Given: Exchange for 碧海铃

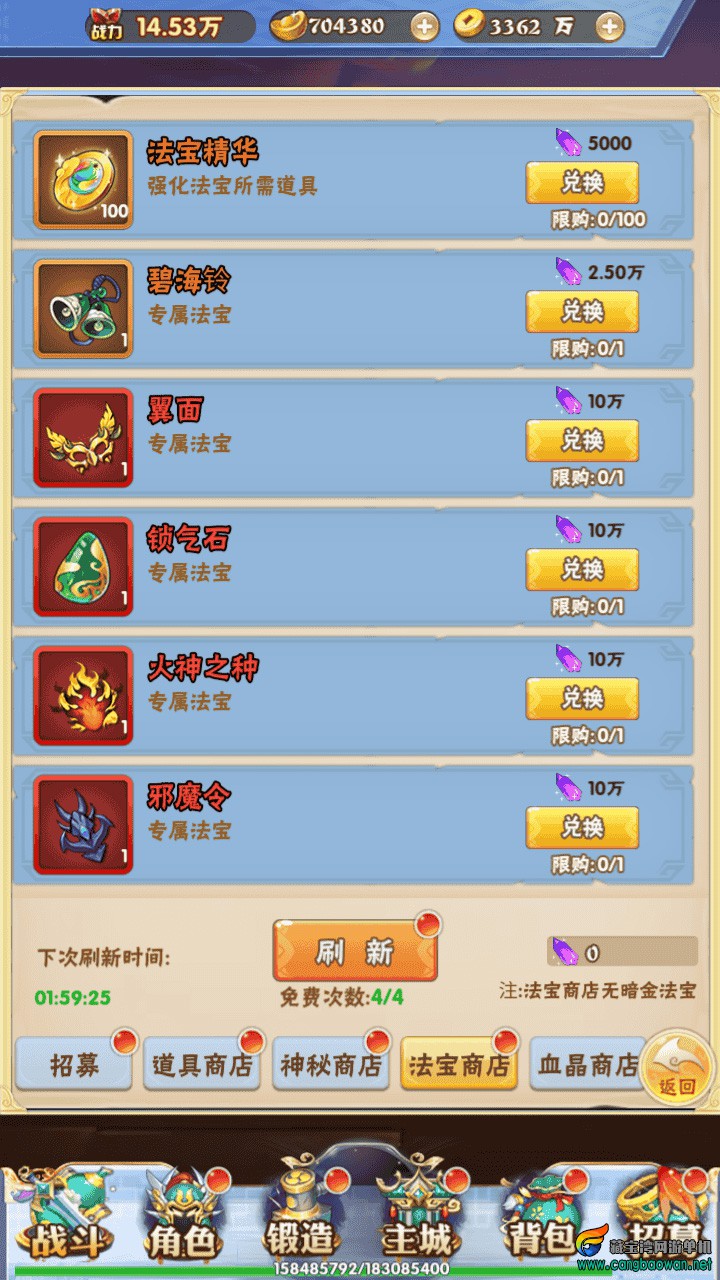Looking at the screenshot, I should coord(582,312).
